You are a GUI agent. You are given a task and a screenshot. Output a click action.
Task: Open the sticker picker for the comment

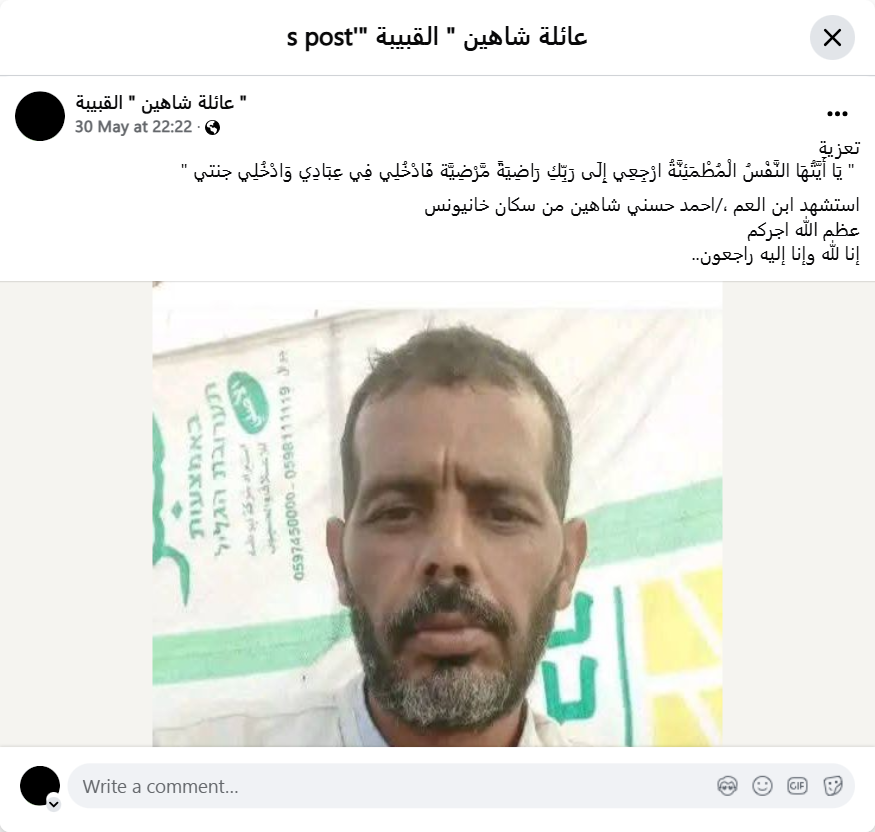click(x=832, y=786)
